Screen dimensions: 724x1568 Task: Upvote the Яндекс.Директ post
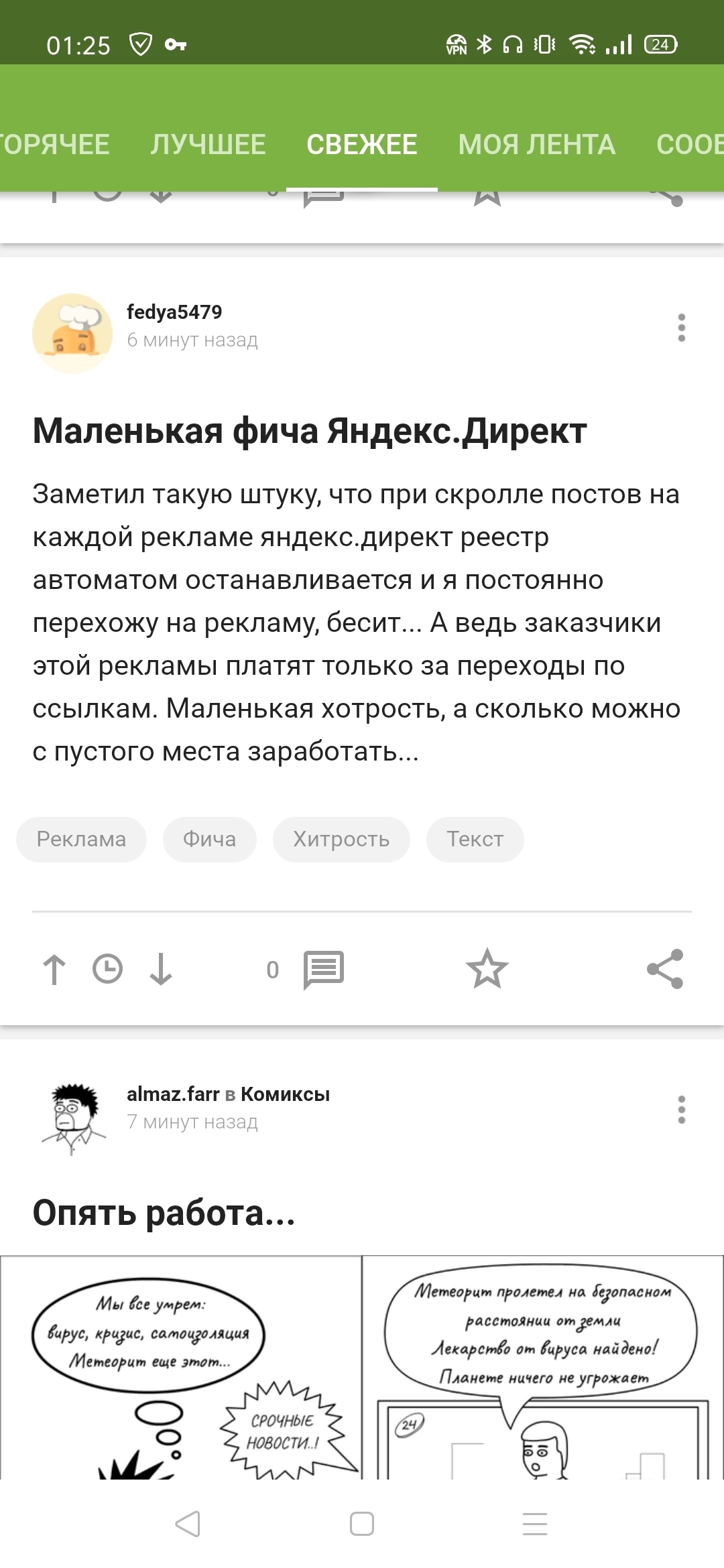54,969
